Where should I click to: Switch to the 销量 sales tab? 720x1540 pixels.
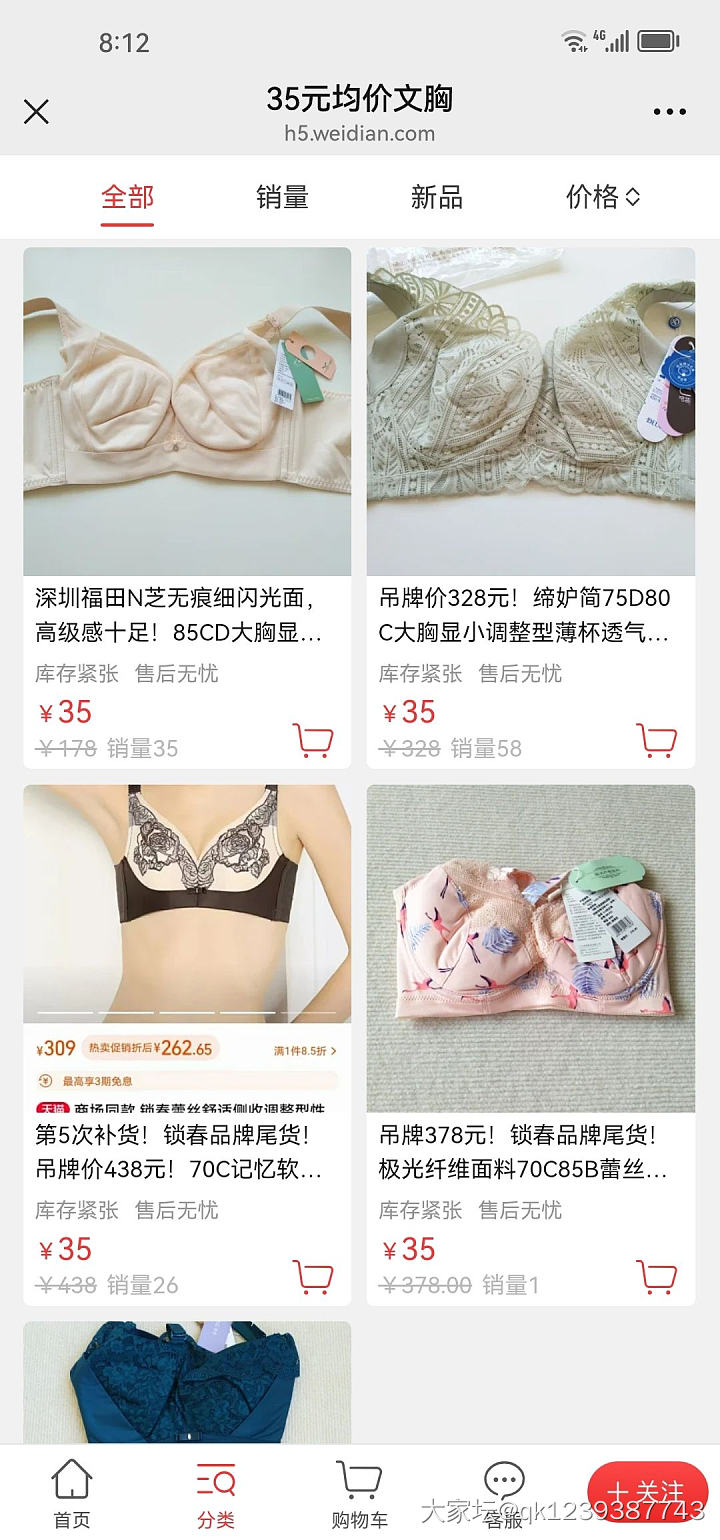[281, 197]
